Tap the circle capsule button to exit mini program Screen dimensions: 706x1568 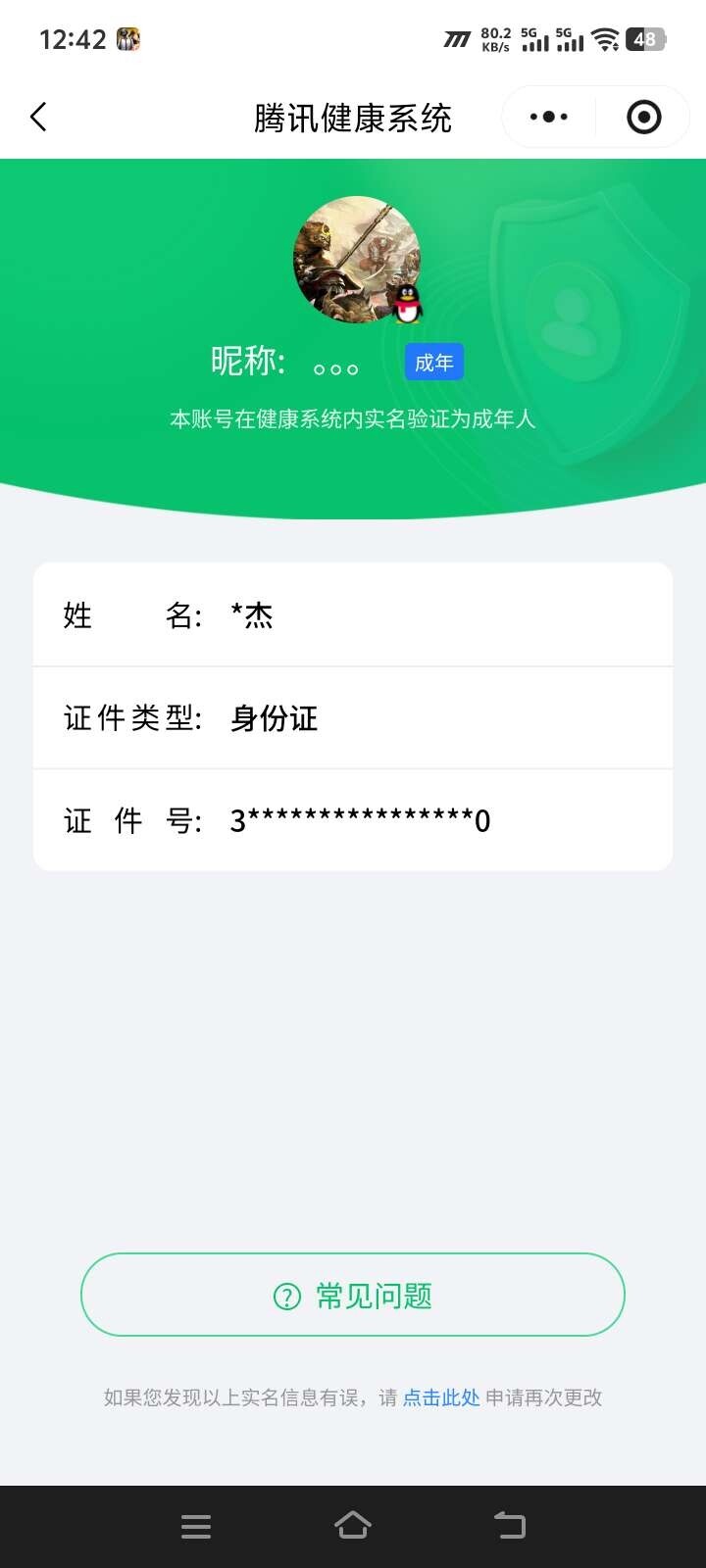tap(642, 116)
